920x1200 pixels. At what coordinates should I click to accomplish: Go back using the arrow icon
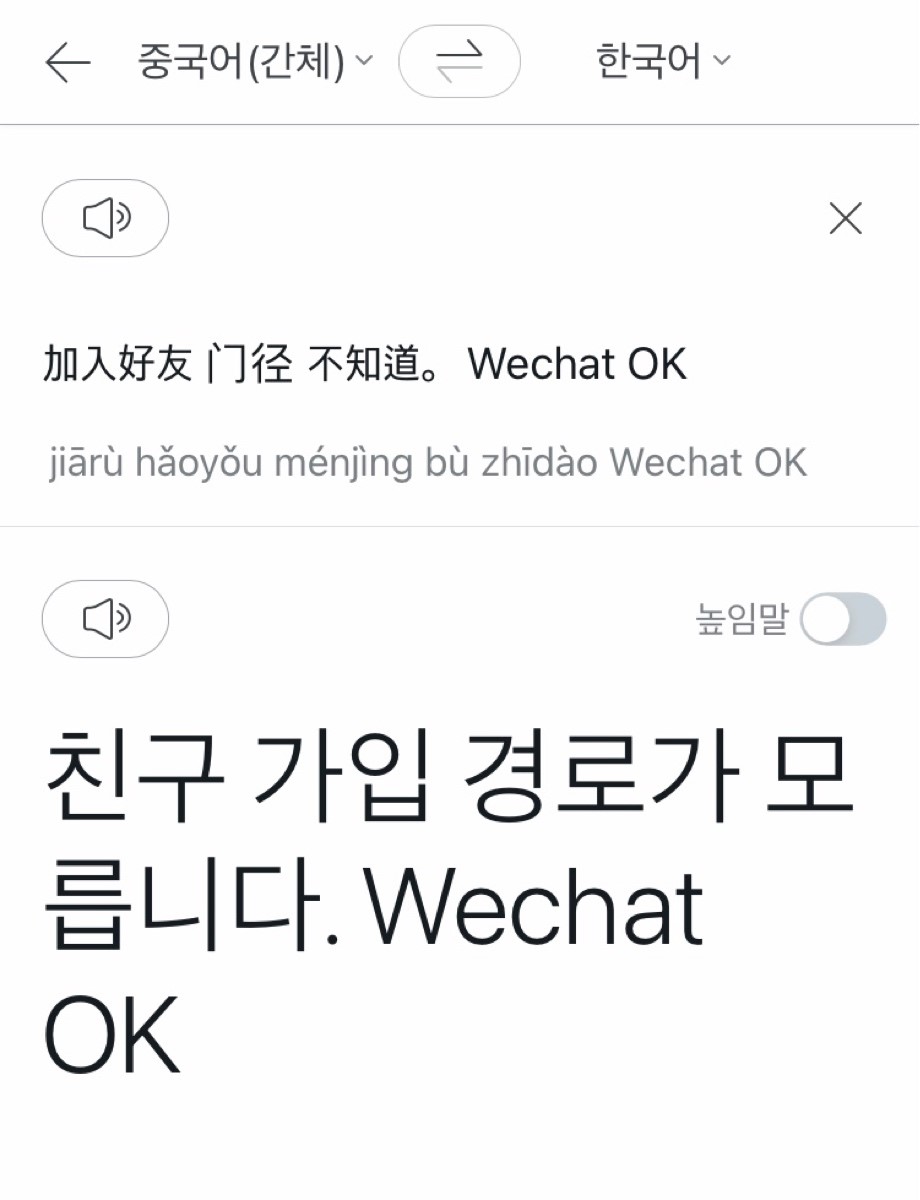(68, 62)
